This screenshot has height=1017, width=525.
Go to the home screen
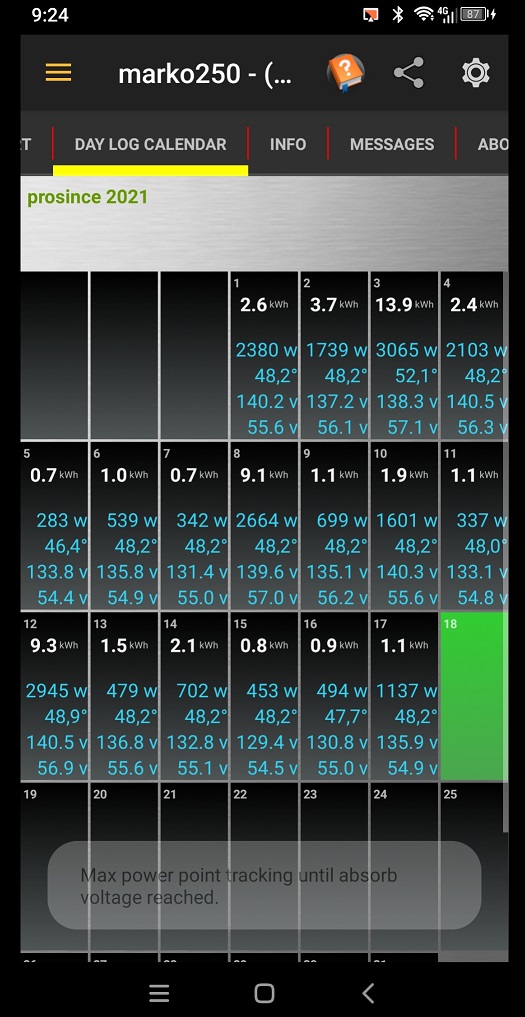[x=264, y=992]
